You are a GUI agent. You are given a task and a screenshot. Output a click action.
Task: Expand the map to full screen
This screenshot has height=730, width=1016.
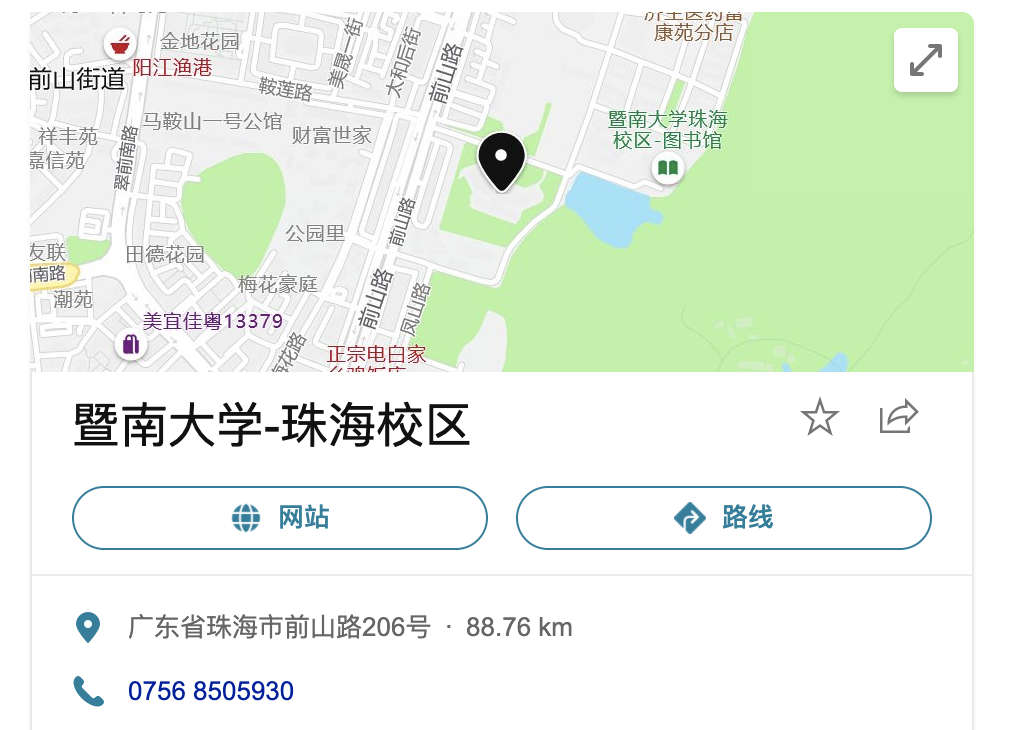tap(926, 60)
